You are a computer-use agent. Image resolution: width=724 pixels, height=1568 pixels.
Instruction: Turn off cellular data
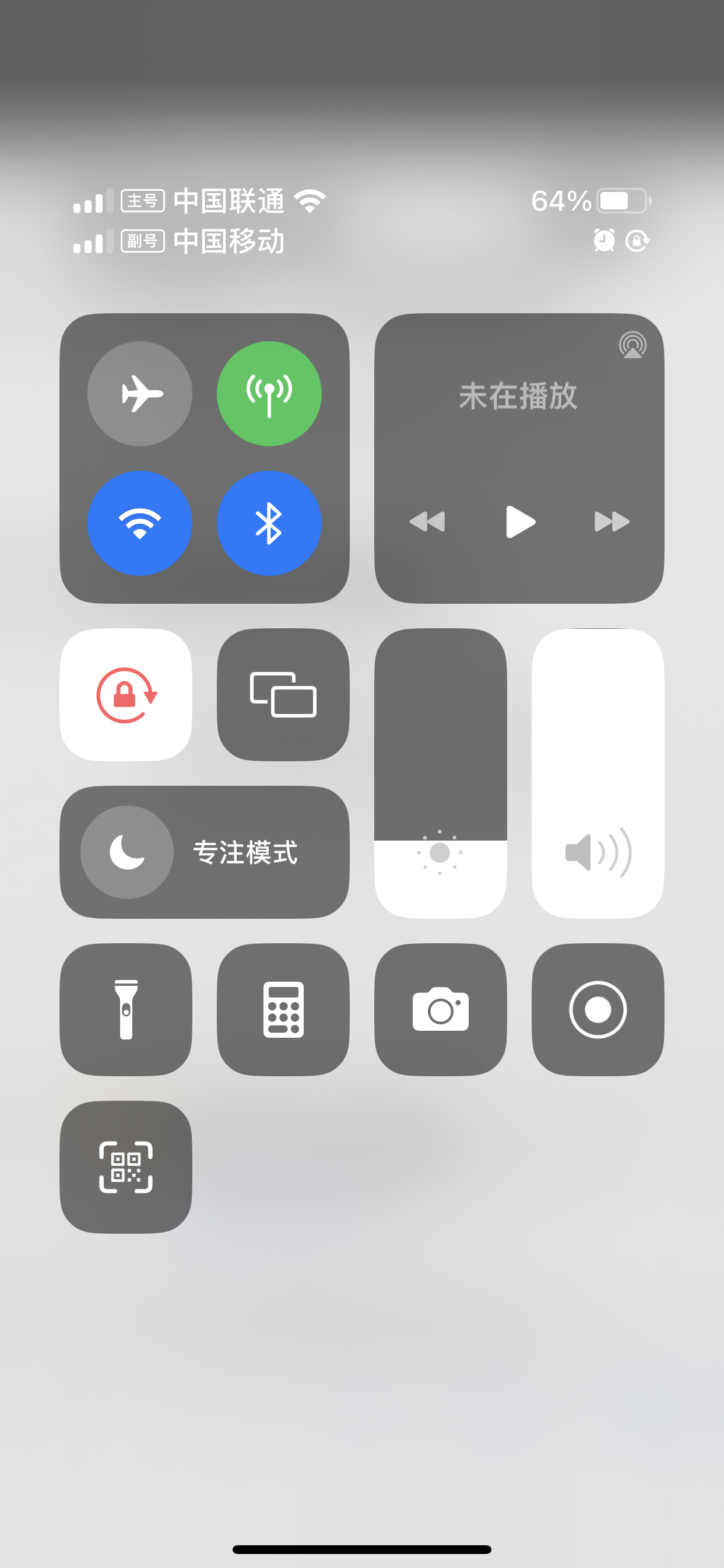(269, 394)
